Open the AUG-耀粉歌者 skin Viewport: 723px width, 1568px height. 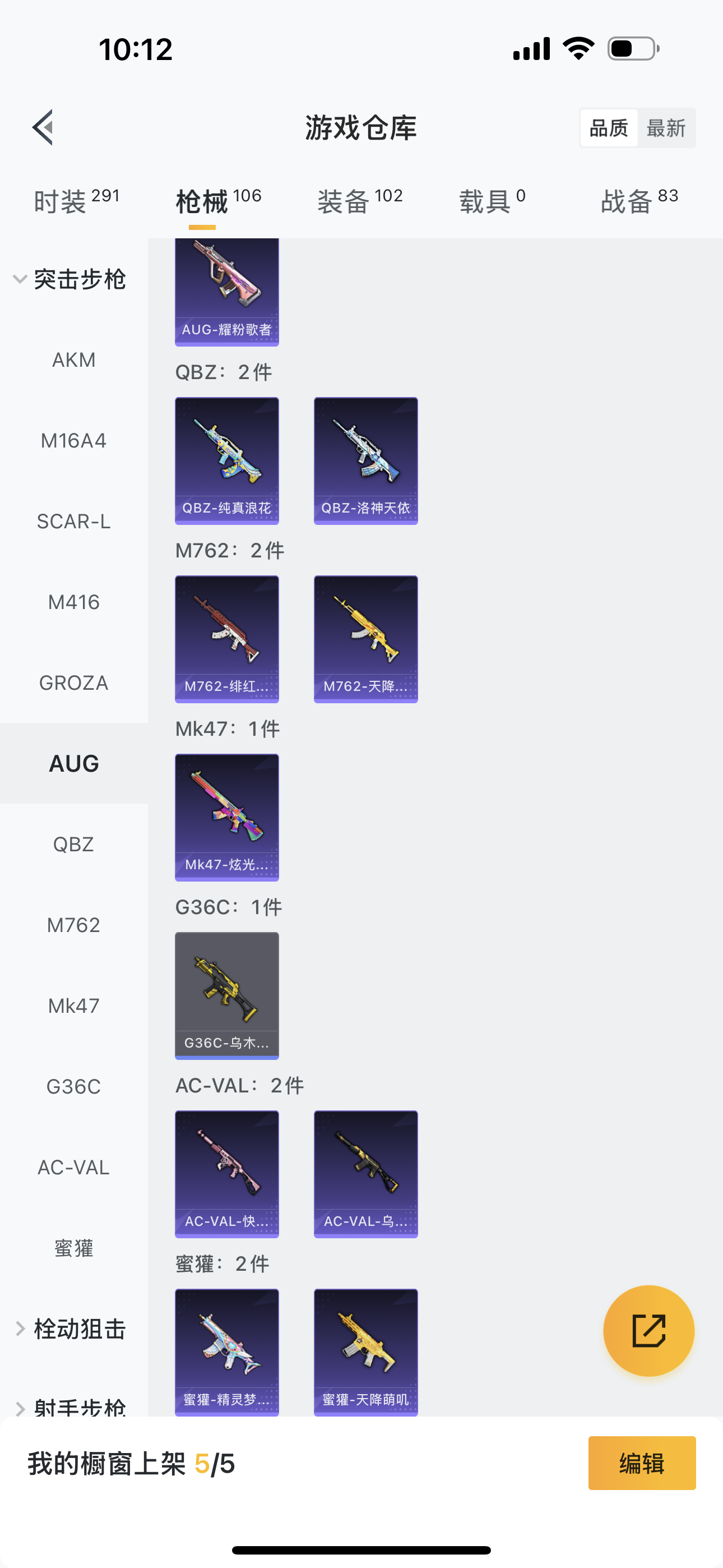tap(227, 292)
